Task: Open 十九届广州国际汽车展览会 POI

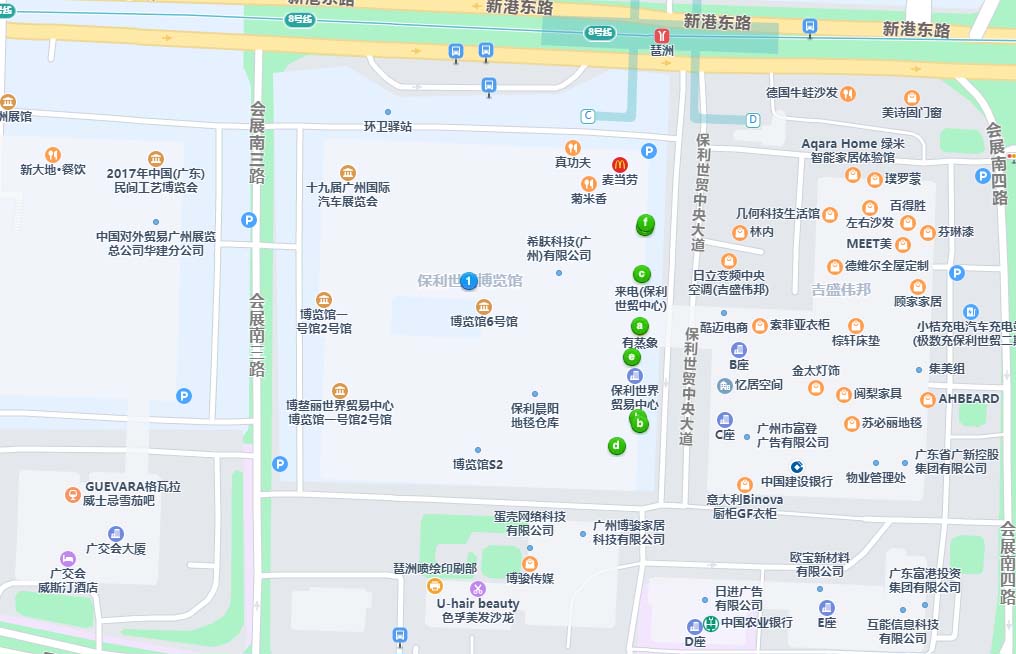Action: point(347,173)
